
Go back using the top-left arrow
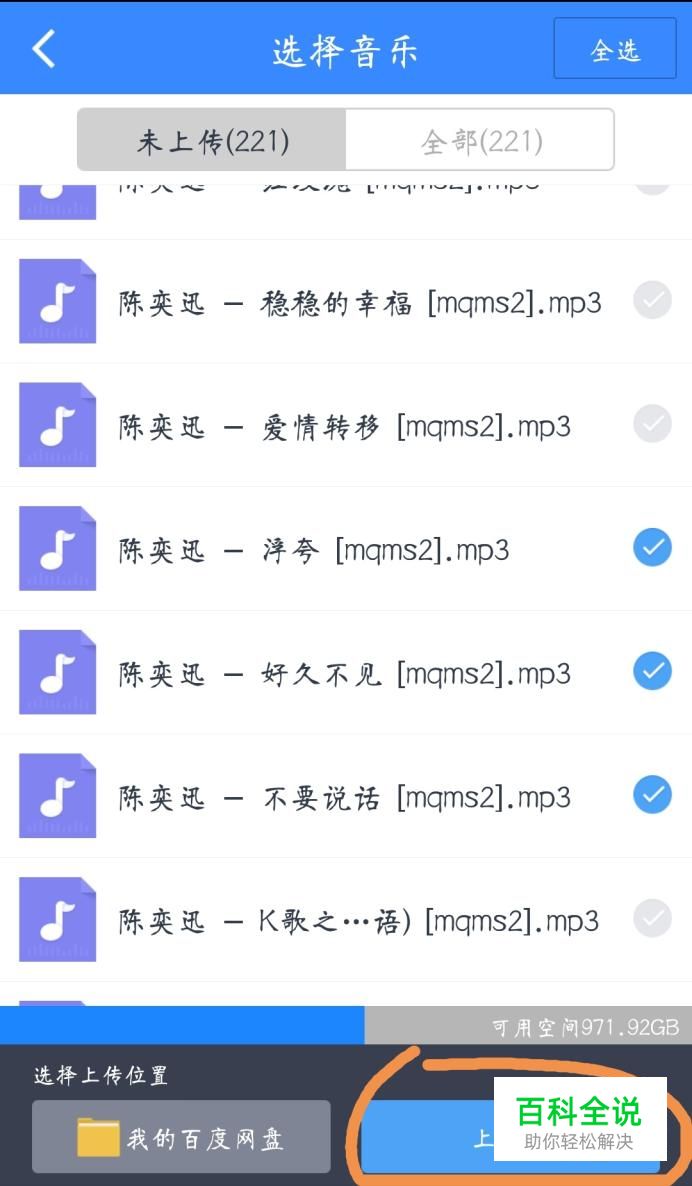pos(44,50)
